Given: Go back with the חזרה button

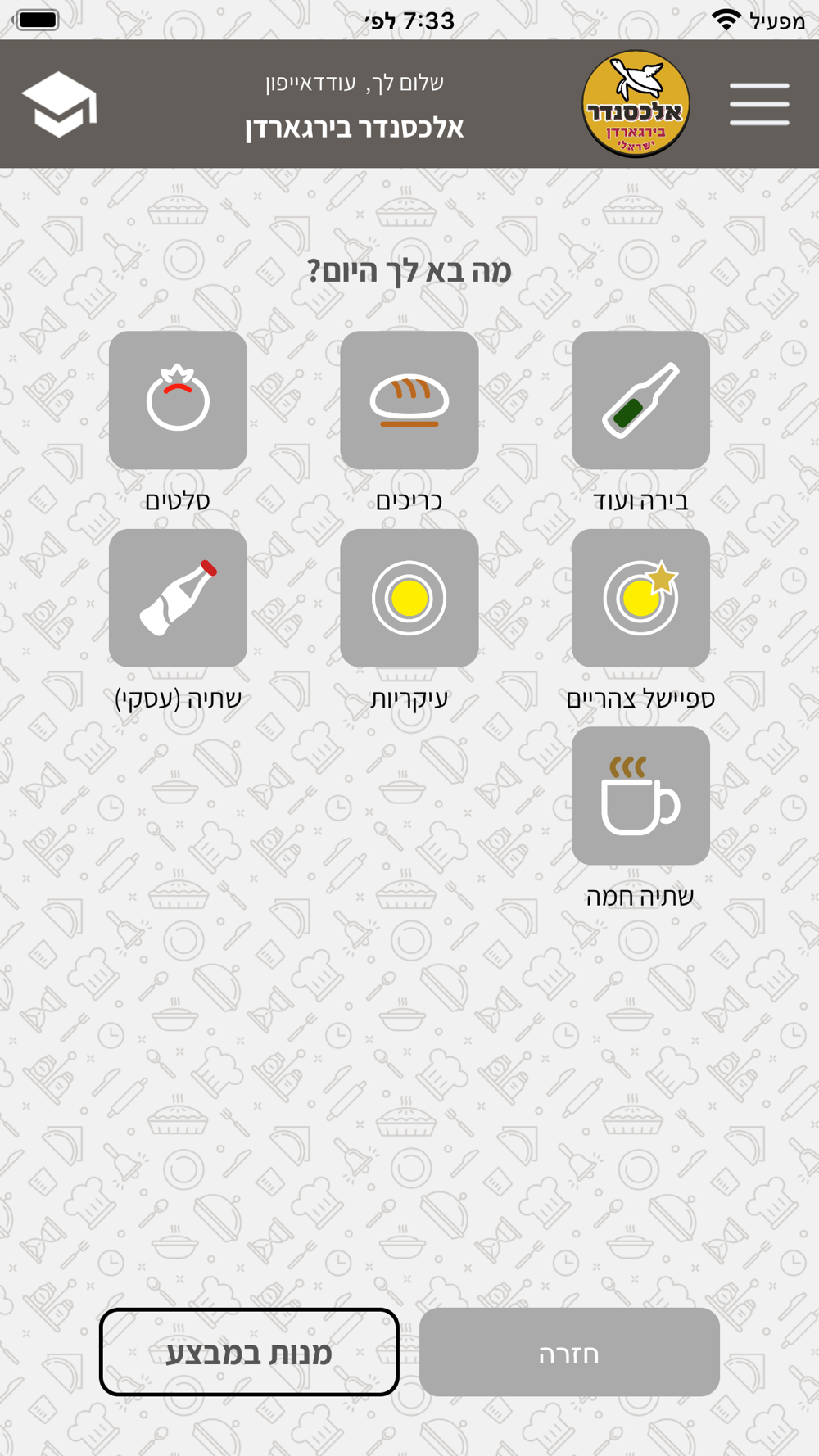Looking at the screenshot, I should [569, 1352].
